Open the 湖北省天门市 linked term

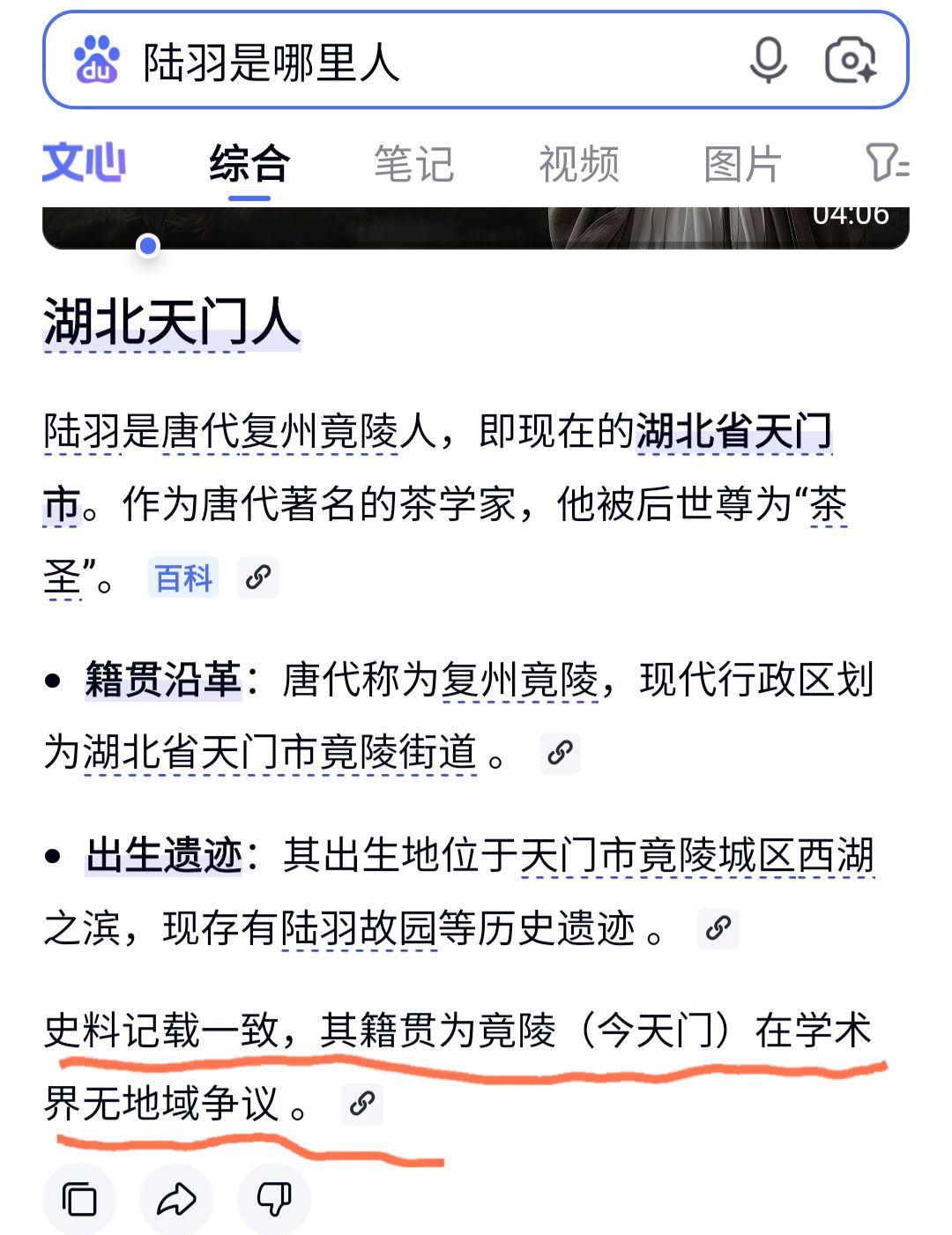(x=733, y=432)
